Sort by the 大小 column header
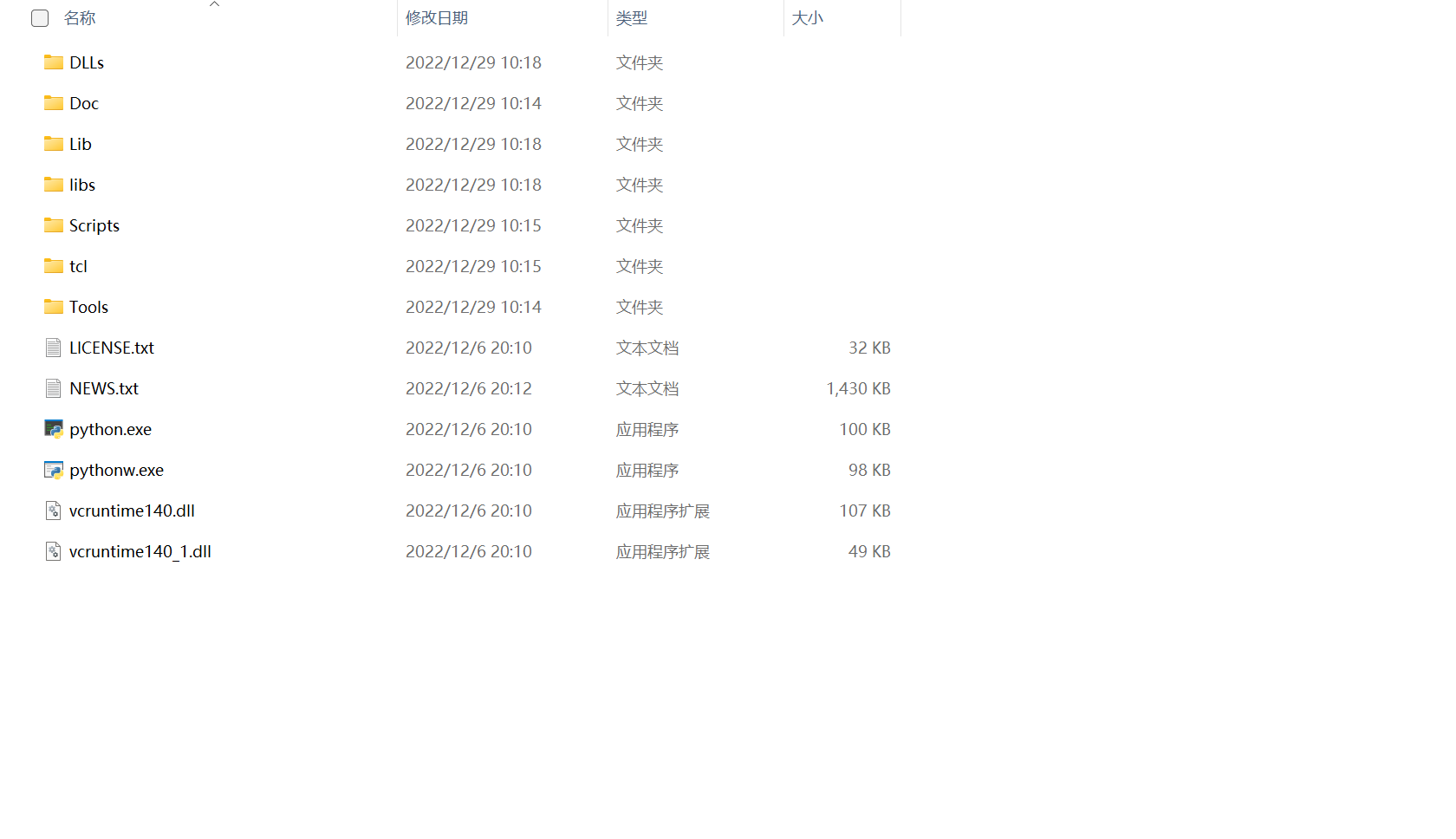The height and width of the screenshot is (839, 1456). pyautogui.click(x=807, y=18)
